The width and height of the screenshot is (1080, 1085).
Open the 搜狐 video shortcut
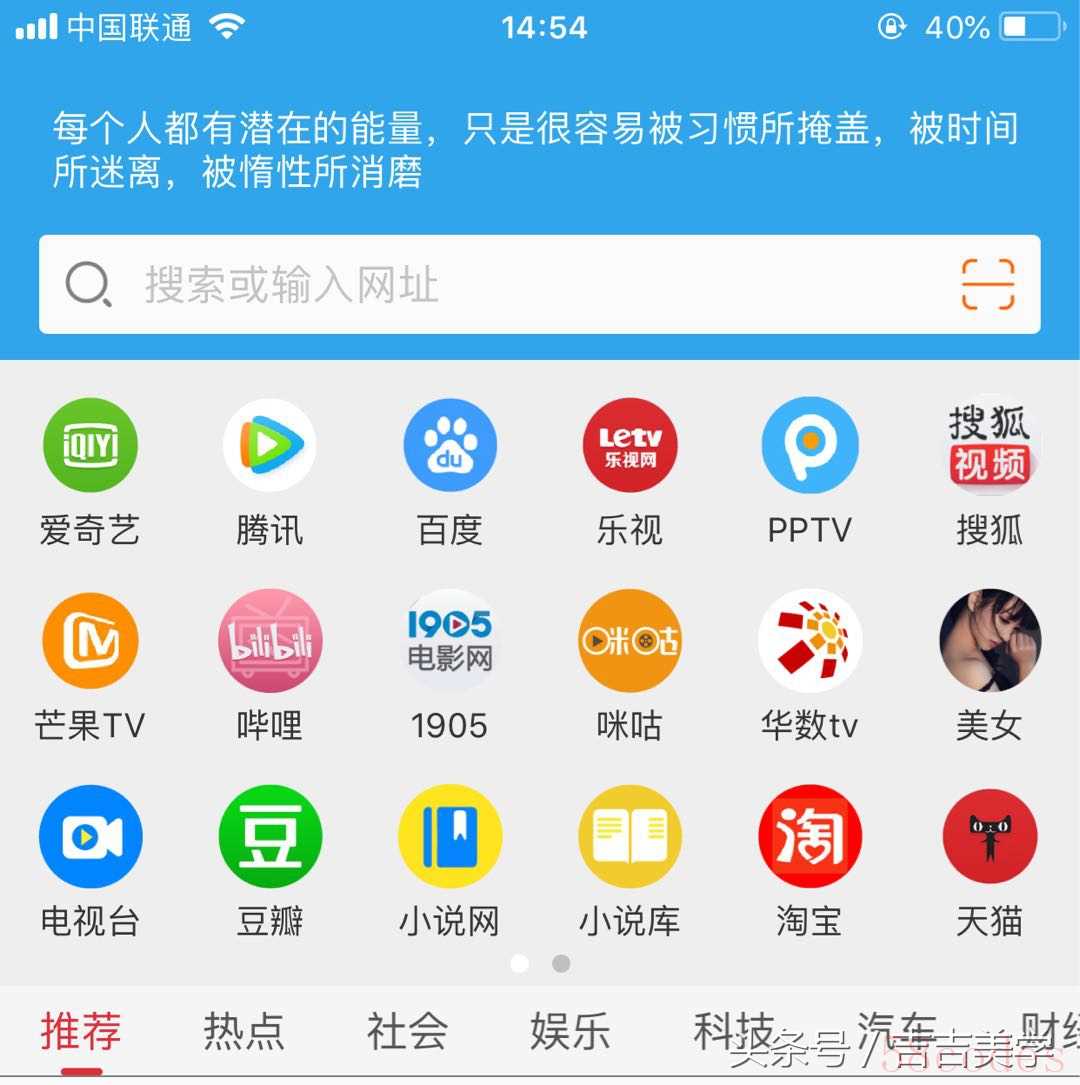pyautogui.click(x=989, y=446)
